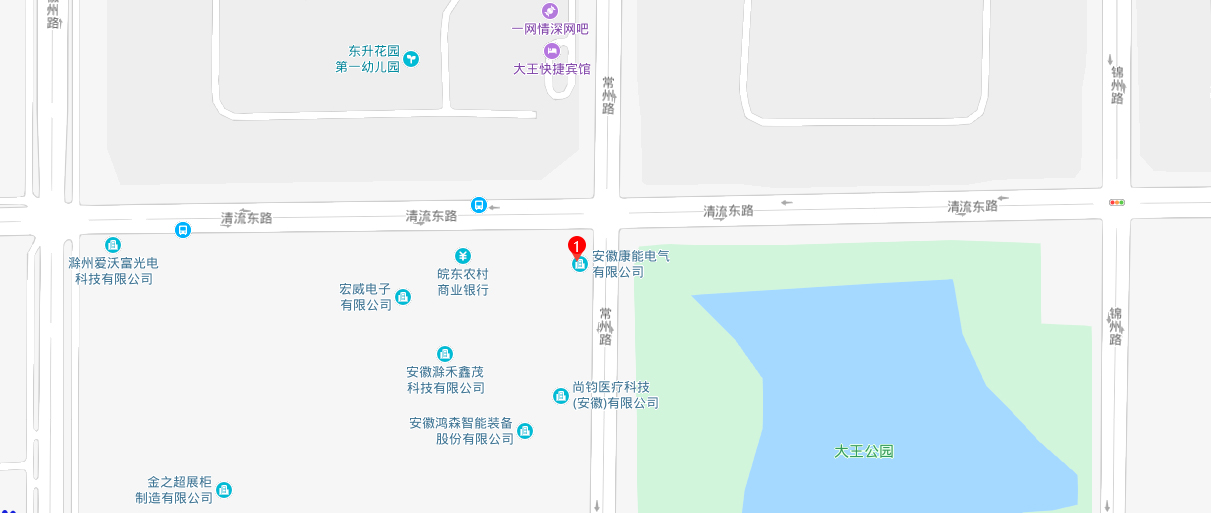Open the 滁州爱沃富光电科技有限公司 marker
This screenshot has width=1211, height=513.
113,245
